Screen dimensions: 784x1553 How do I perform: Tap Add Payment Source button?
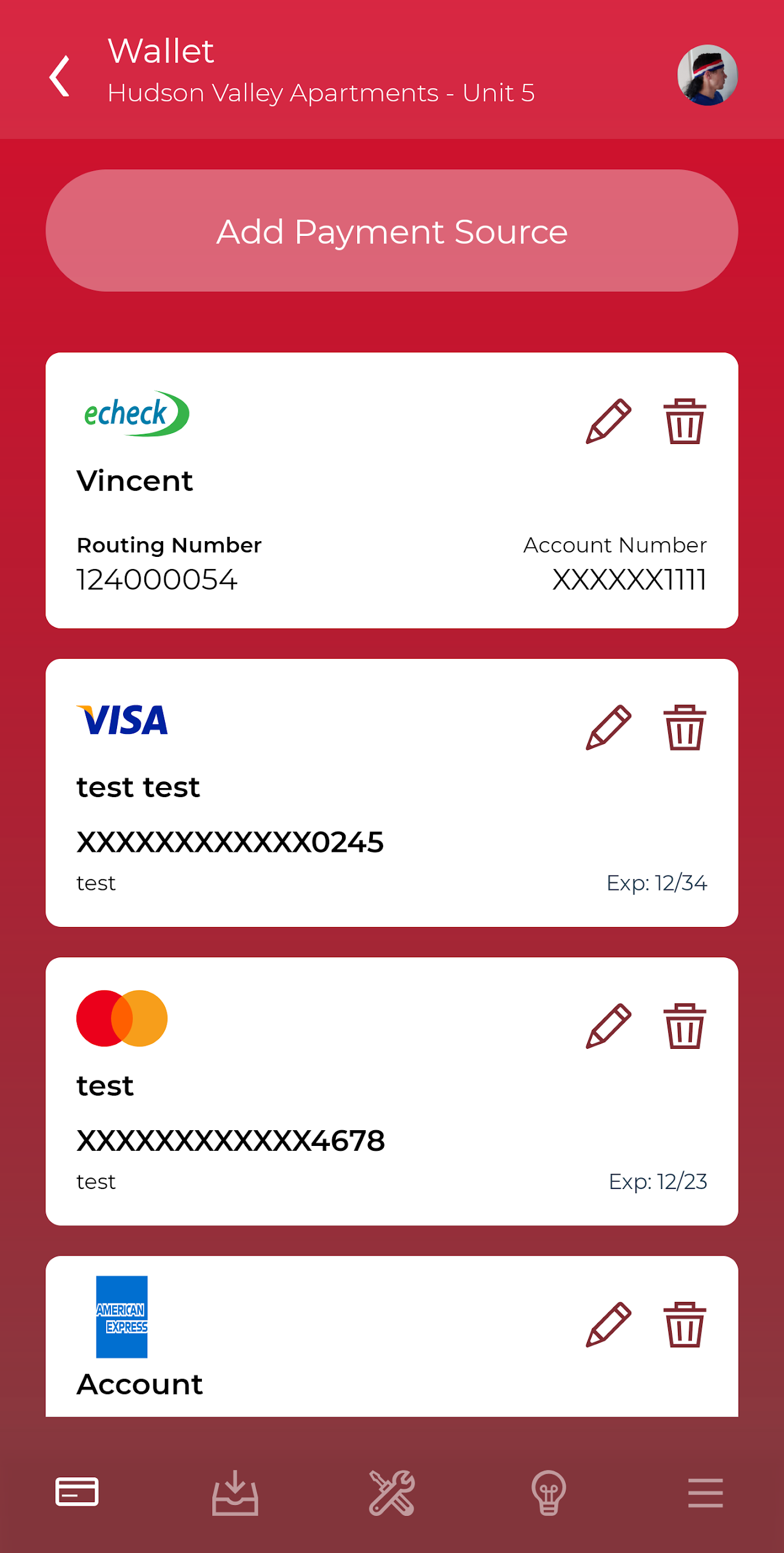[392, 231]
